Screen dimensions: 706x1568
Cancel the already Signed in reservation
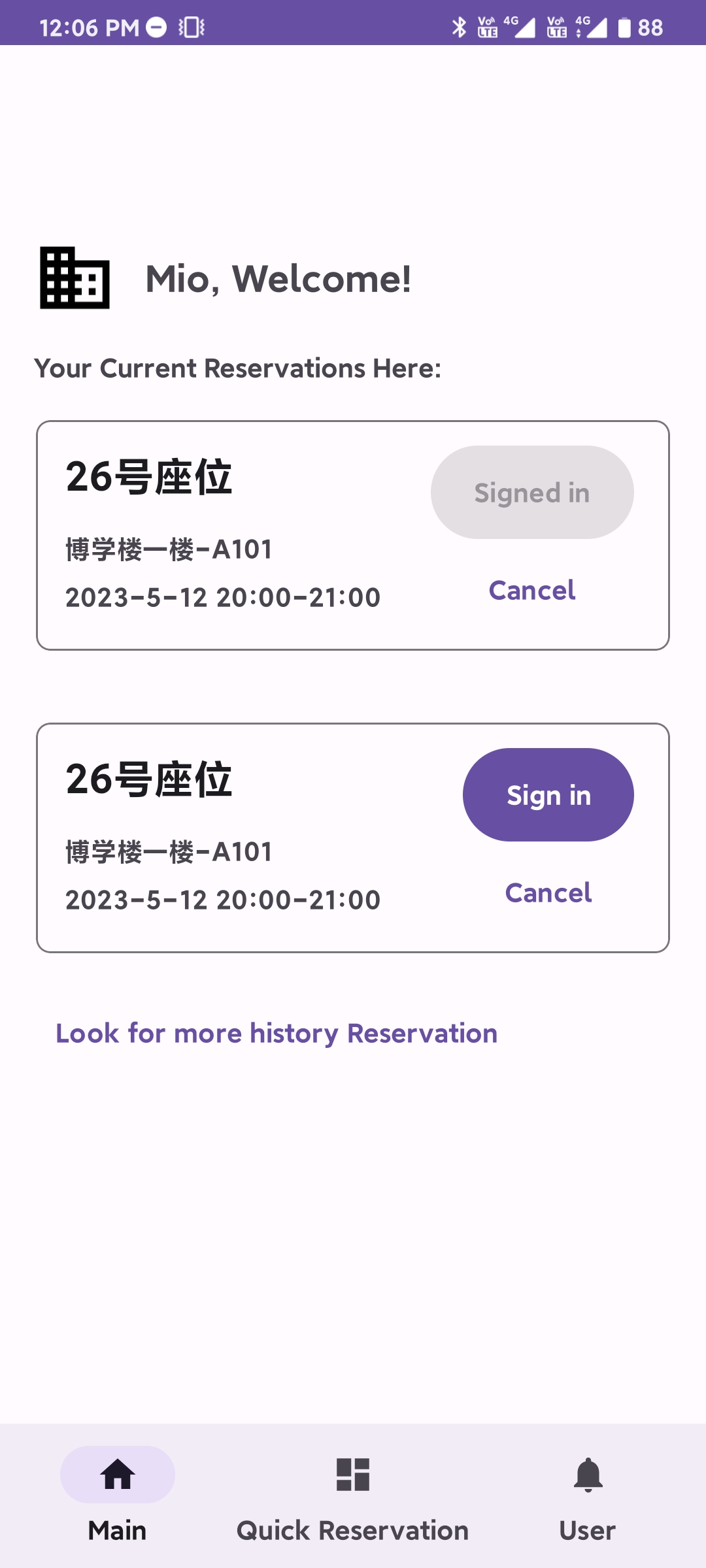coord(531,591)
